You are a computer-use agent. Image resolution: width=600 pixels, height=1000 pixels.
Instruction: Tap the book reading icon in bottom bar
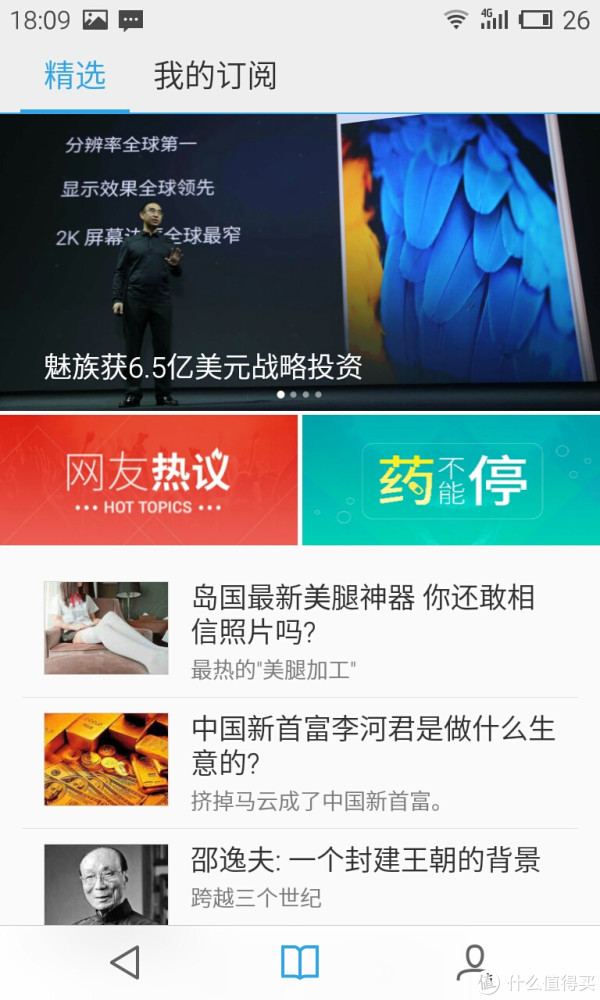(300, 962)
